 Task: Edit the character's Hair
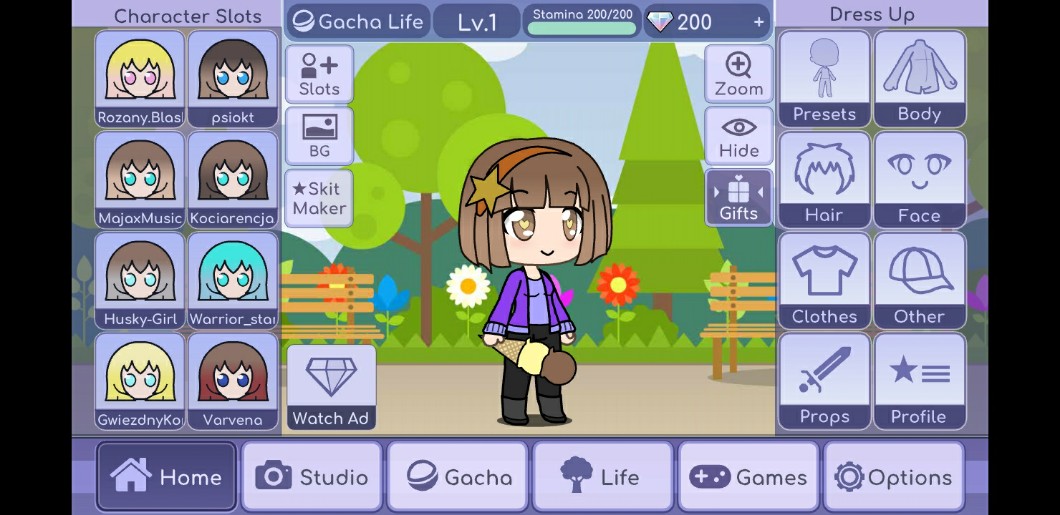click(824, 179)
